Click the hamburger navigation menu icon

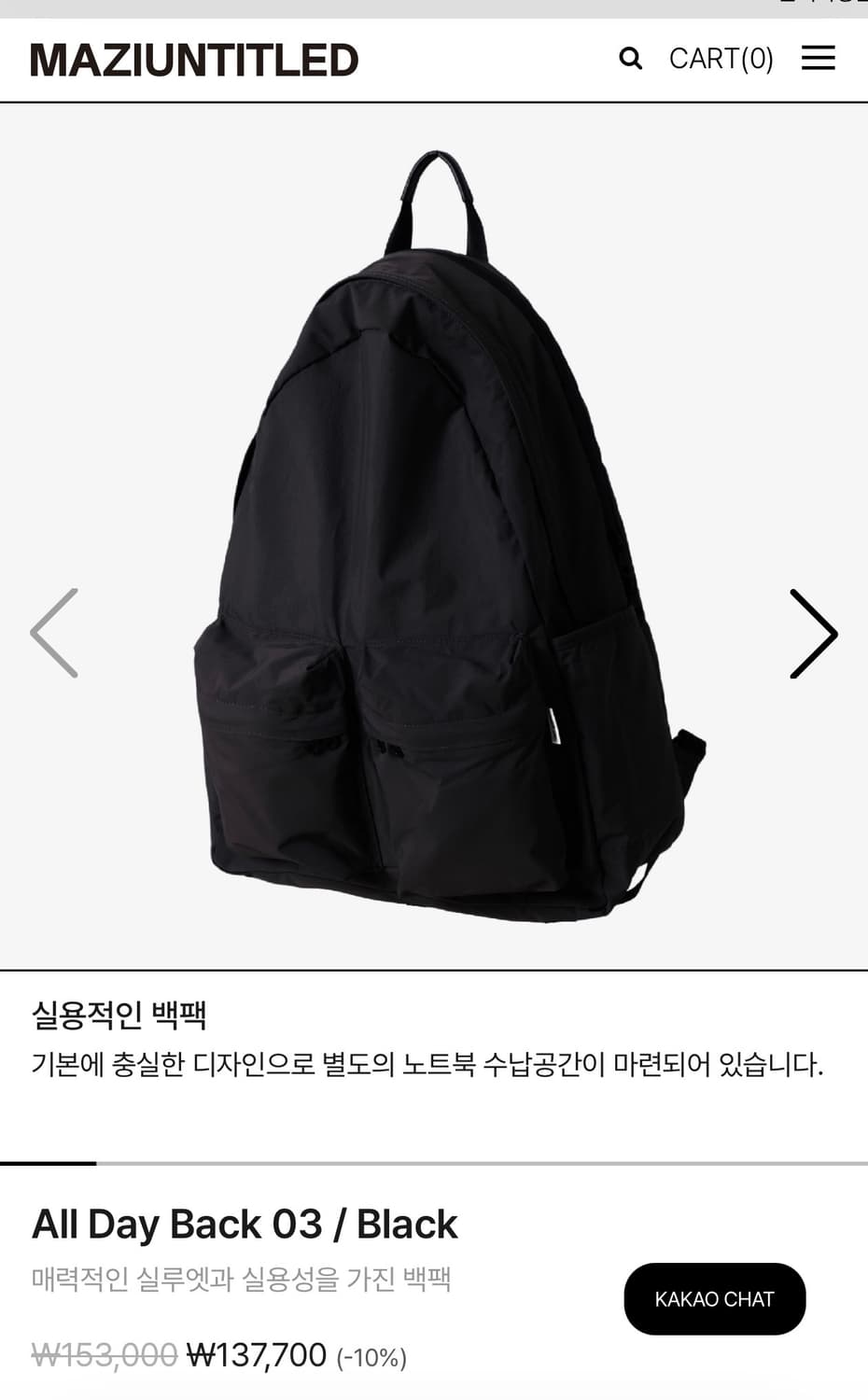pos(819,58)
